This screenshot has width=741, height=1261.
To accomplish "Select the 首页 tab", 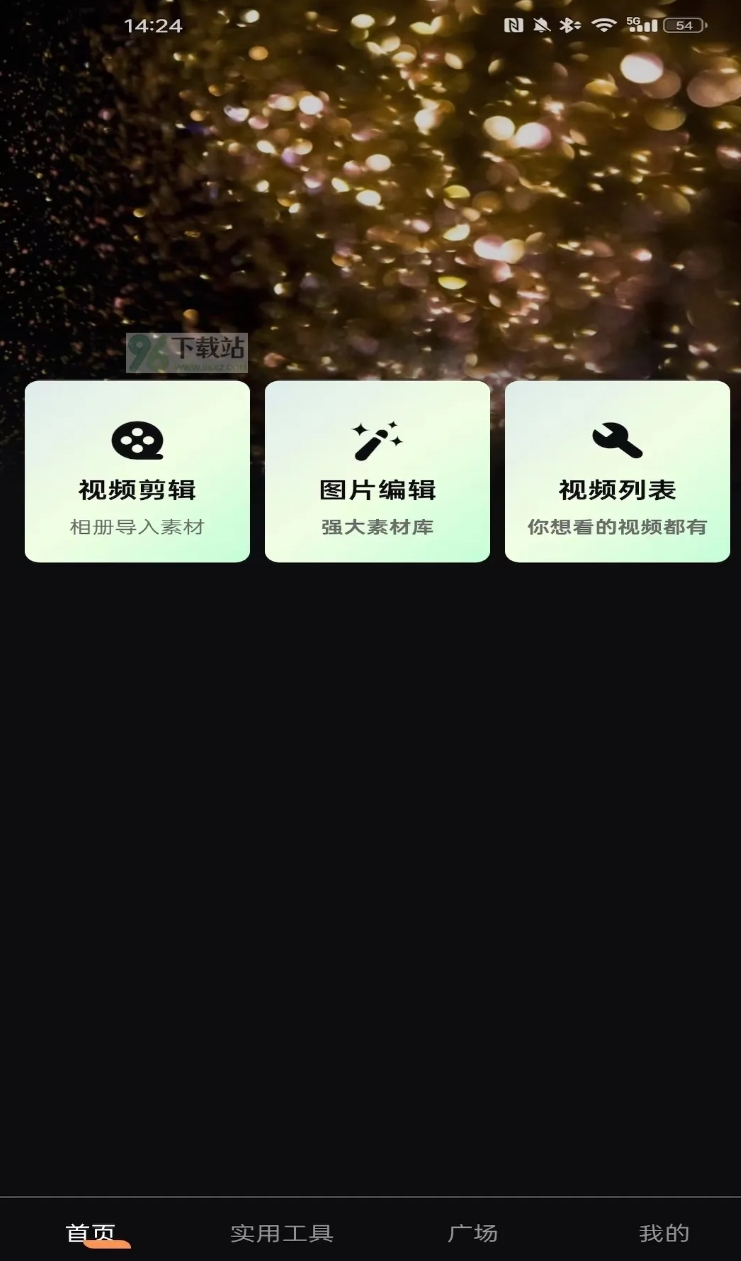I will (91, 1232).
